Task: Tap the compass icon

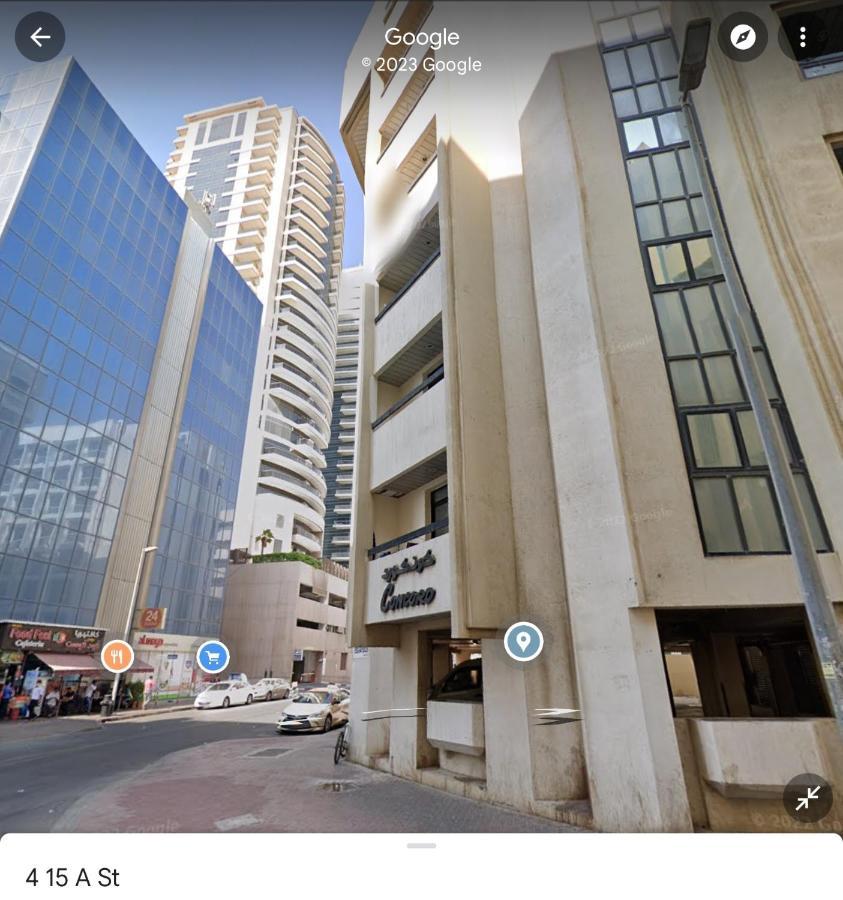Action: pyautogui.click(x=742, y=37)
